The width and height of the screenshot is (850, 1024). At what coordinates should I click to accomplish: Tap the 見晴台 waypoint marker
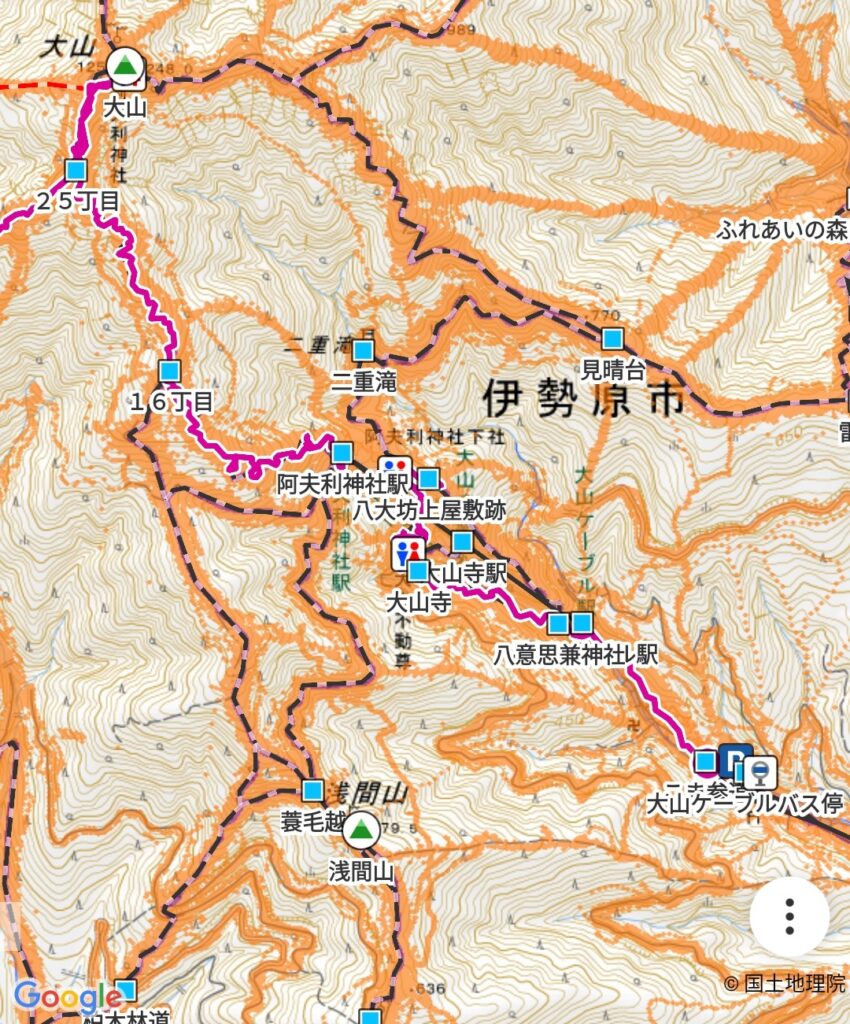pyautogui.click(x=612, y=338)
